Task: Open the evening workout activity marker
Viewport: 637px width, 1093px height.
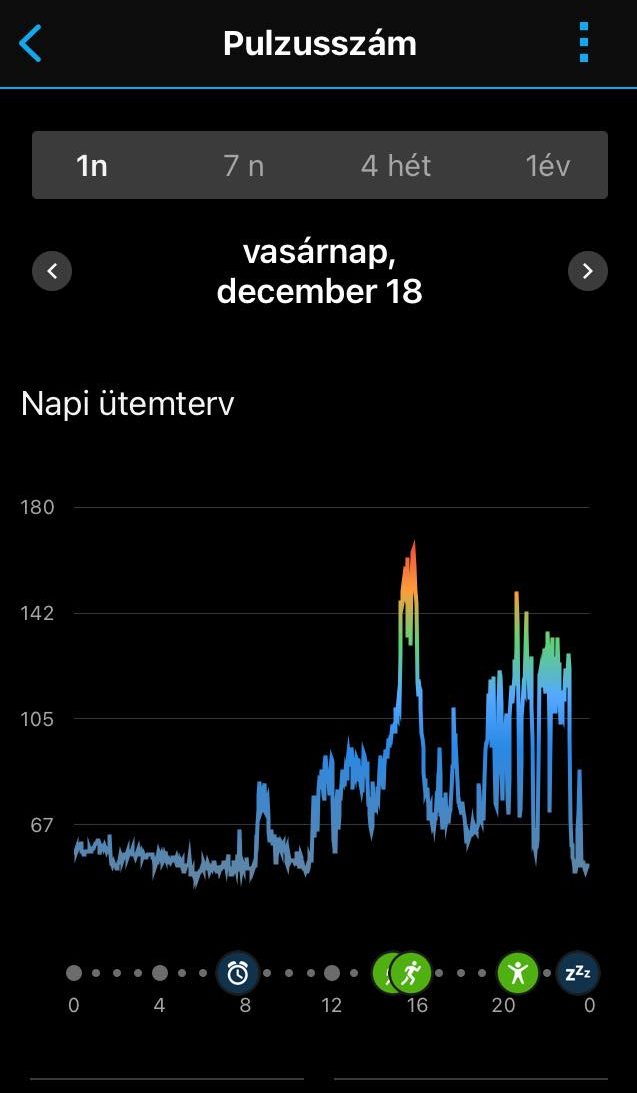Action: (x=517, y=972)
